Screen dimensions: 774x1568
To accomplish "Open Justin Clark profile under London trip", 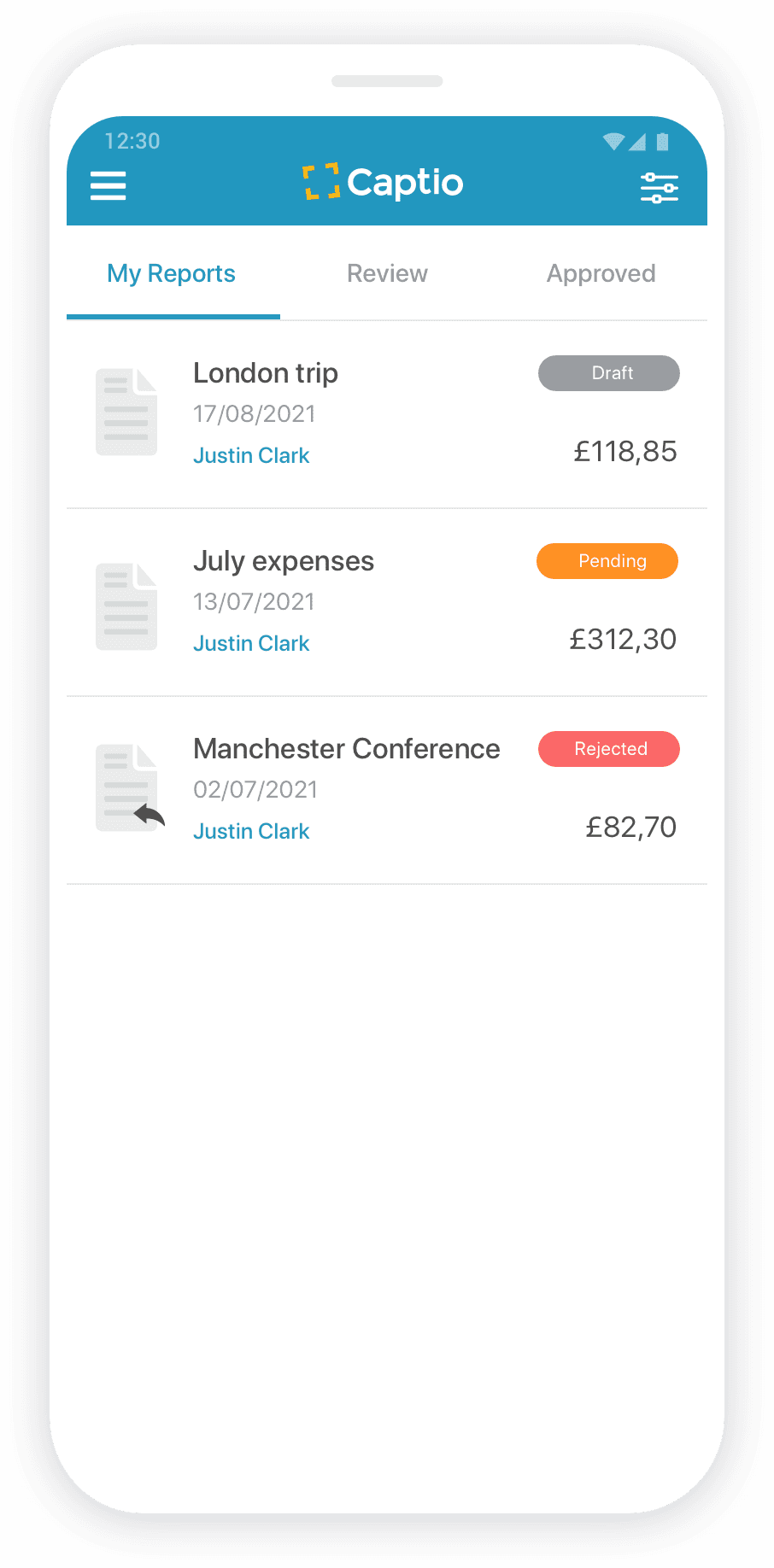I will (251, 455).
